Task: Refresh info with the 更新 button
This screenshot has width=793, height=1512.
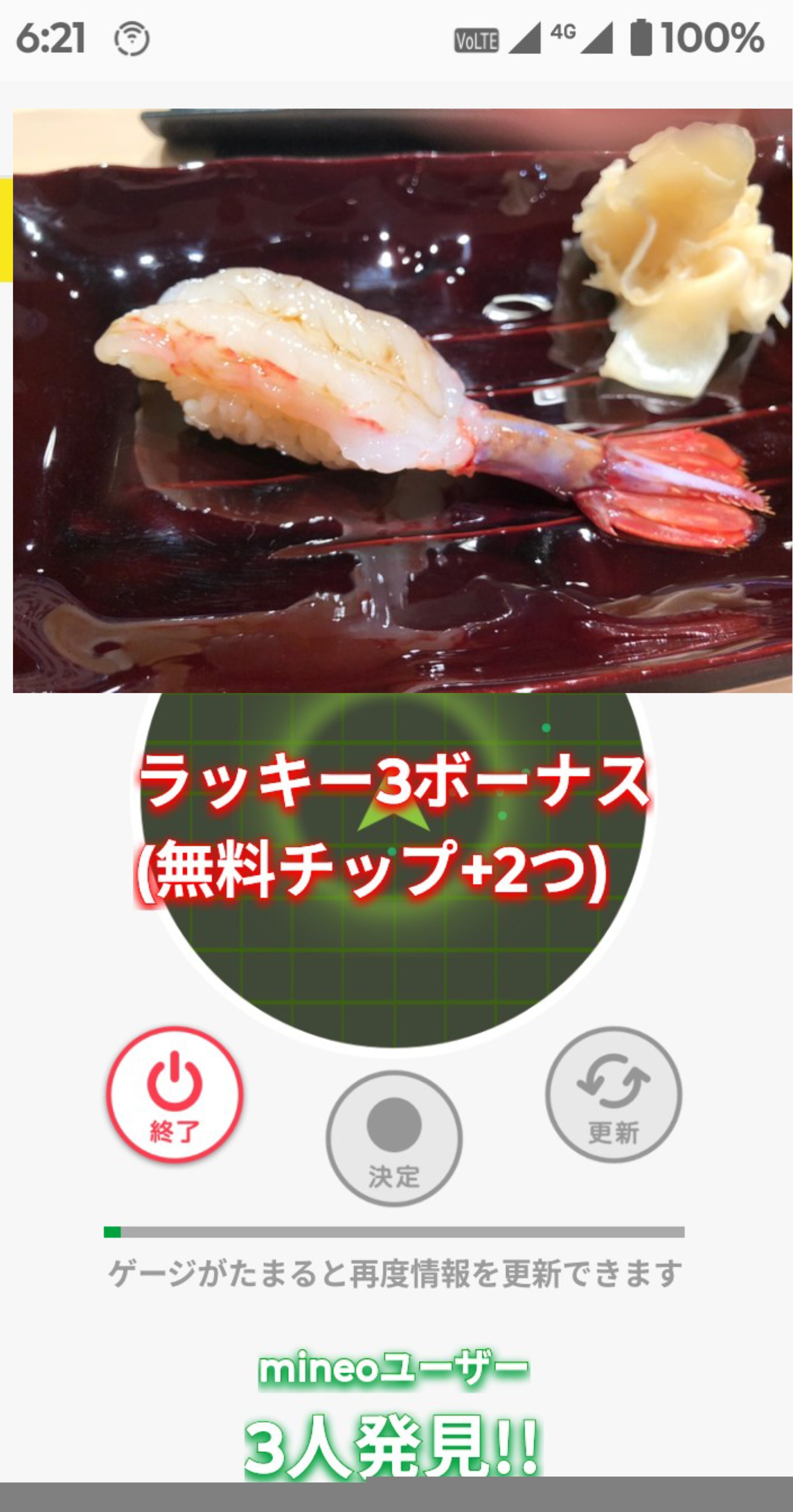Action: [613, 1094]
